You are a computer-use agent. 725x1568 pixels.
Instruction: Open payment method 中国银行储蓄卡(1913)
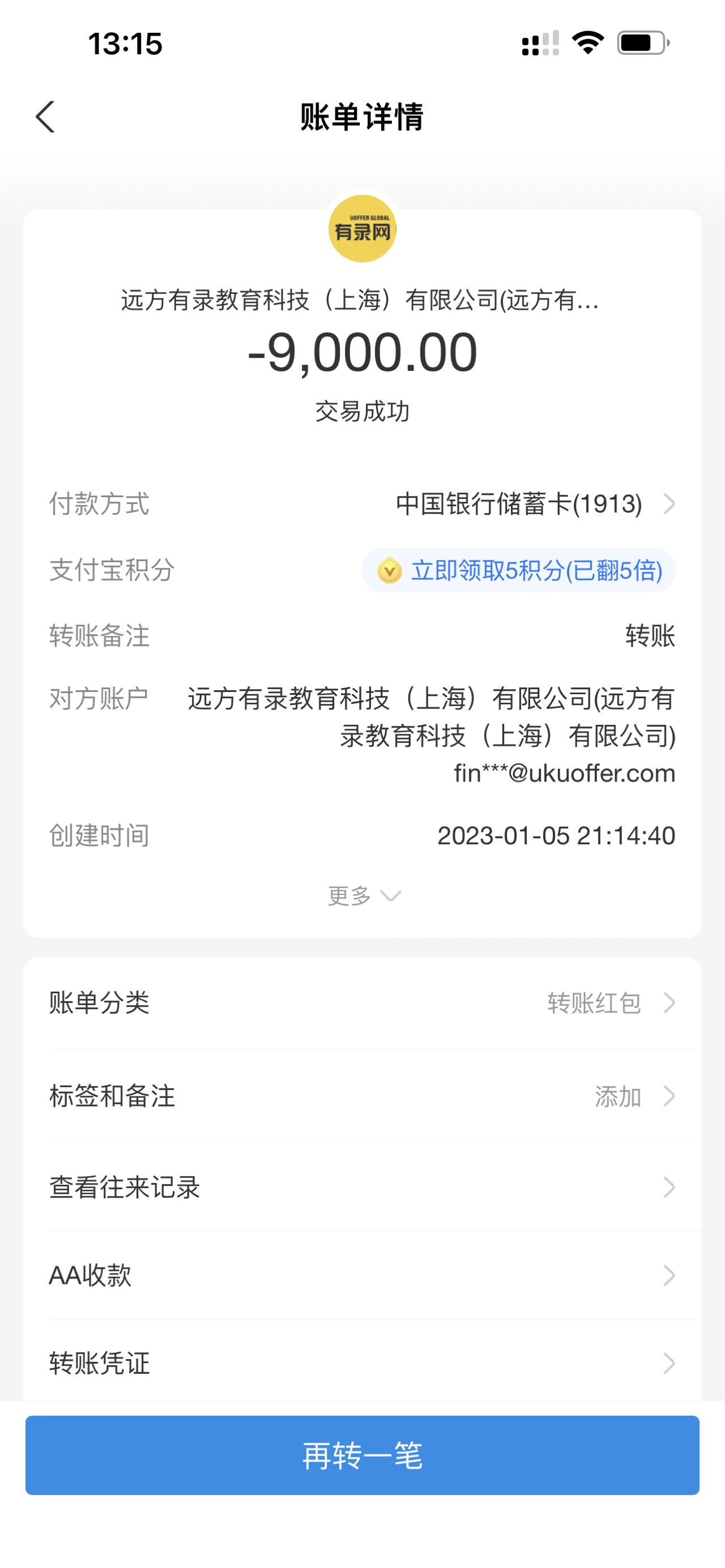click(x=535, y=504)
